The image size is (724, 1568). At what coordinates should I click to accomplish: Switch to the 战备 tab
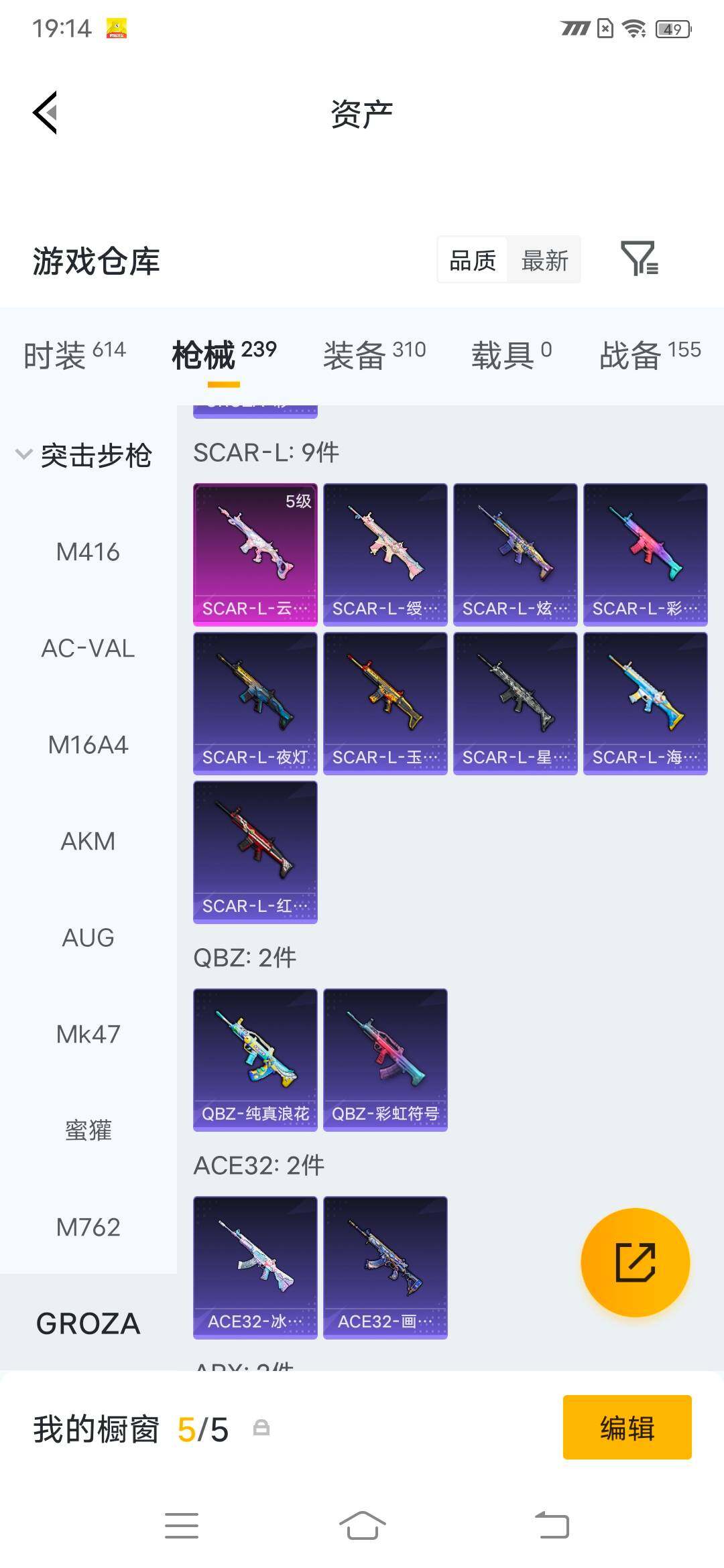[650, 354]
